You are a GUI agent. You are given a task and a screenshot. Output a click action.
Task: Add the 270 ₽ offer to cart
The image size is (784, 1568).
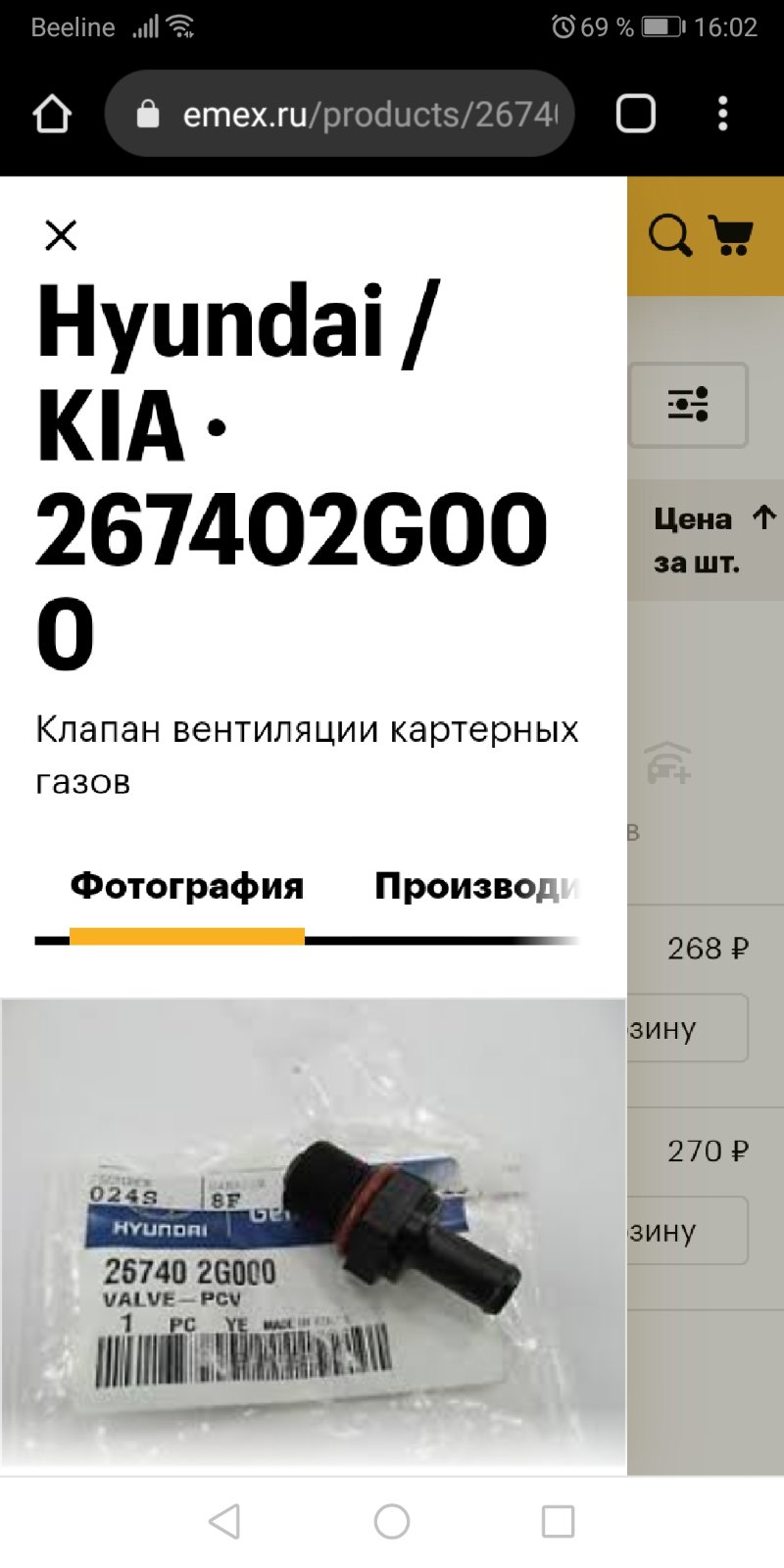coord(688,1231)
